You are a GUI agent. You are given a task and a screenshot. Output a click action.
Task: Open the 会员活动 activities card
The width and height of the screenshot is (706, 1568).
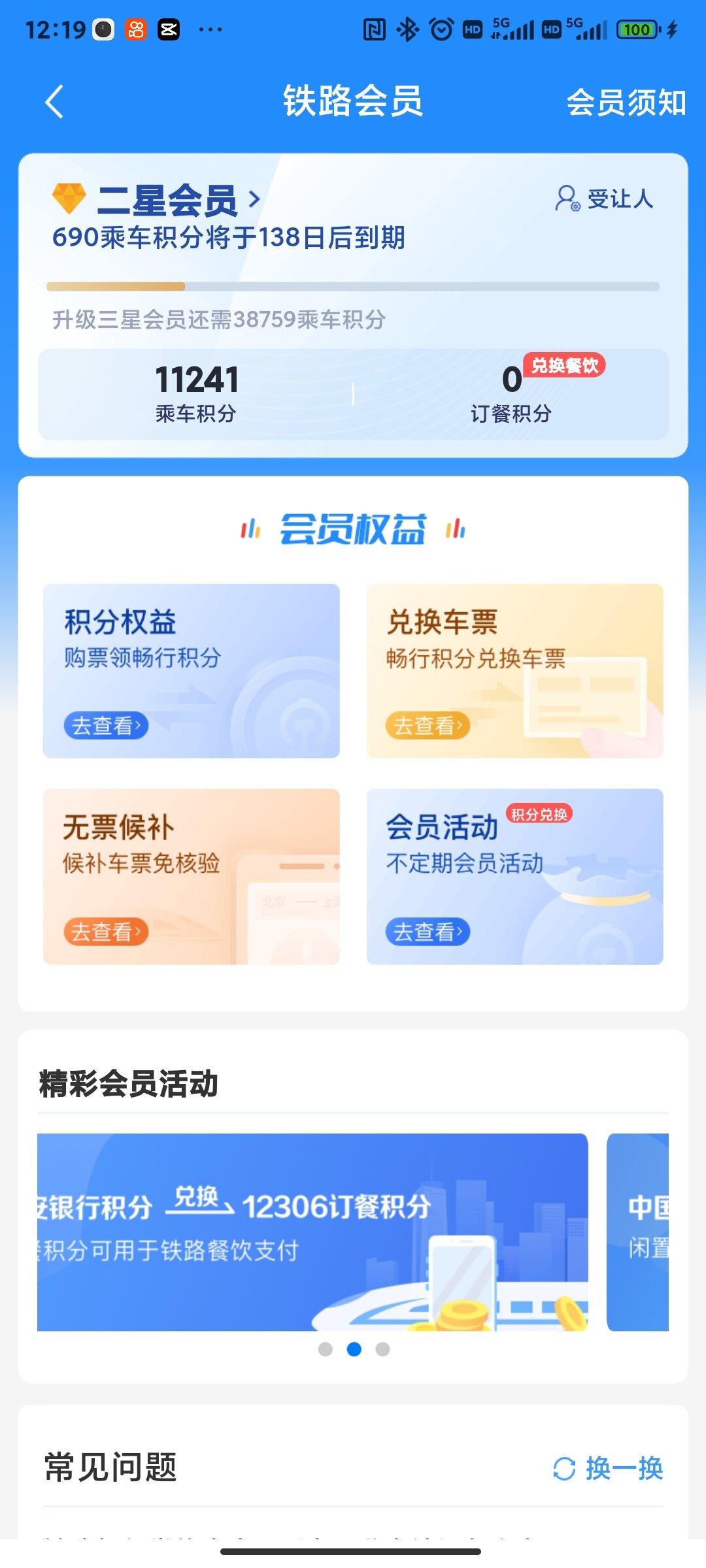coord(514,875)
